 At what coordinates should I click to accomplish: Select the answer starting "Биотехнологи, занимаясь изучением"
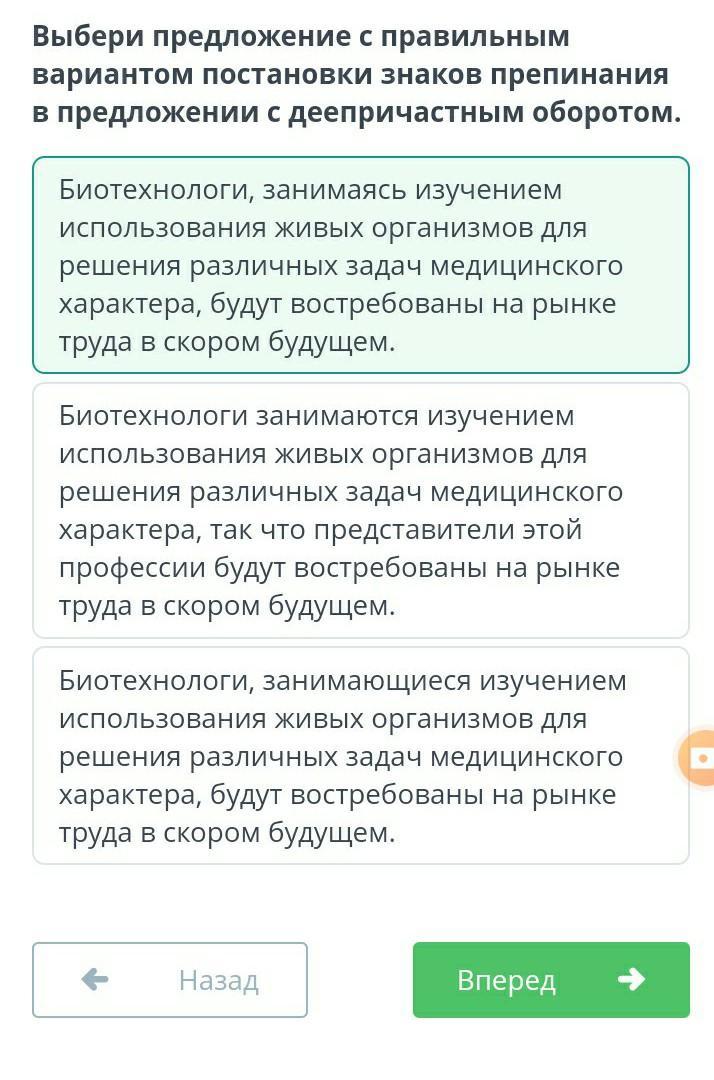(x=360, y=265)
